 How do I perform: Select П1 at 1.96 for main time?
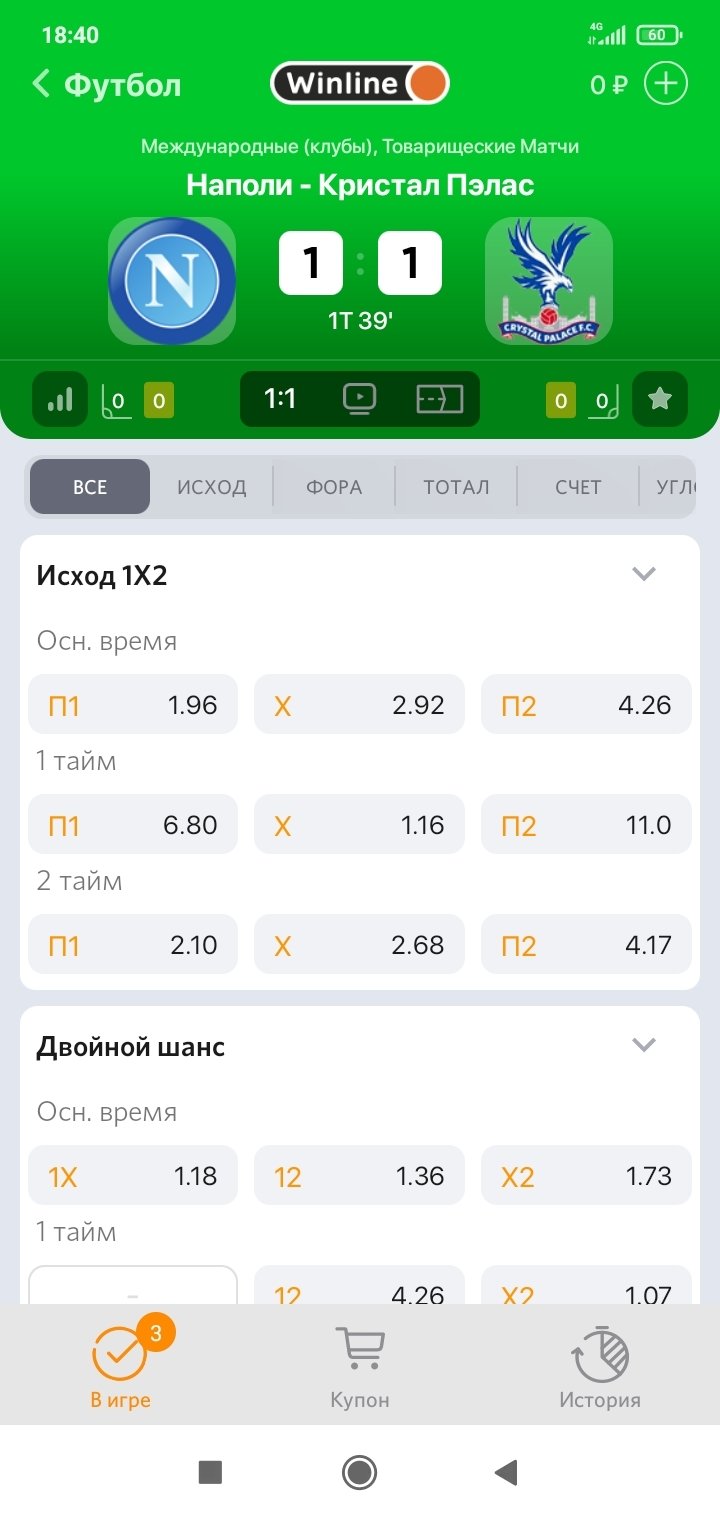pyautogui.click(x=133, y=706)
